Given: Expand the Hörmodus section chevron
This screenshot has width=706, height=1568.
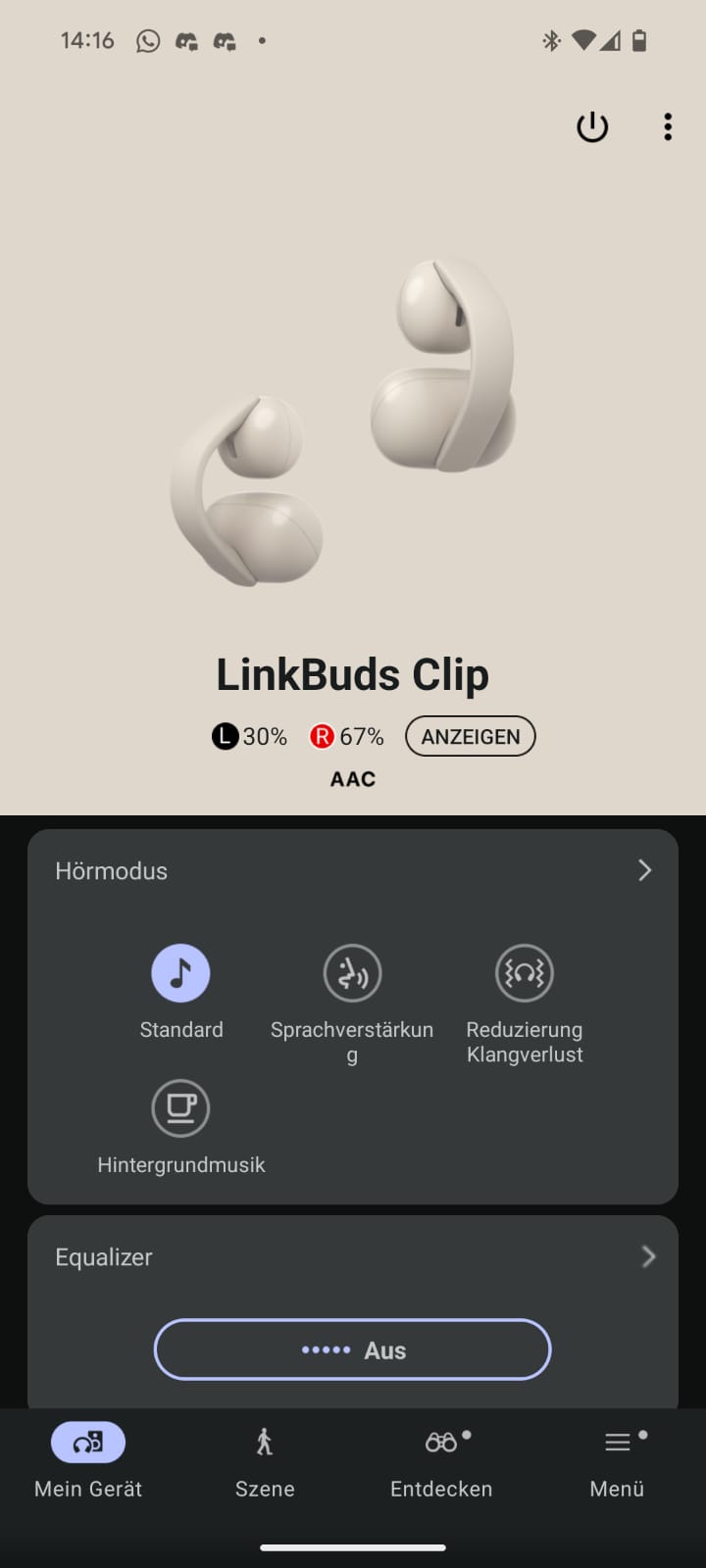Looking at the screenshot, I should pos(644,870).
